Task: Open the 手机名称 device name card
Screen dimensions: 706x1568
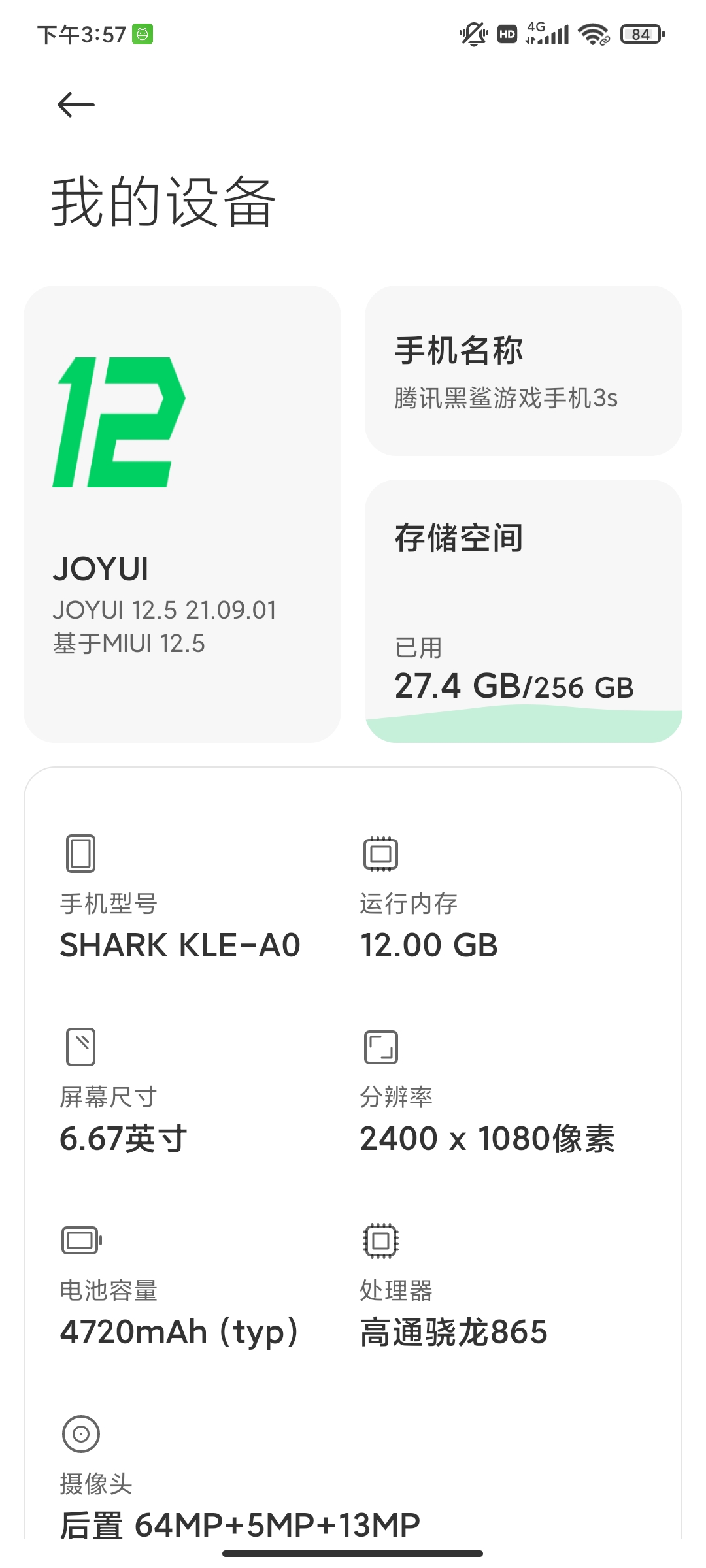Action: (x=524, y=370)
